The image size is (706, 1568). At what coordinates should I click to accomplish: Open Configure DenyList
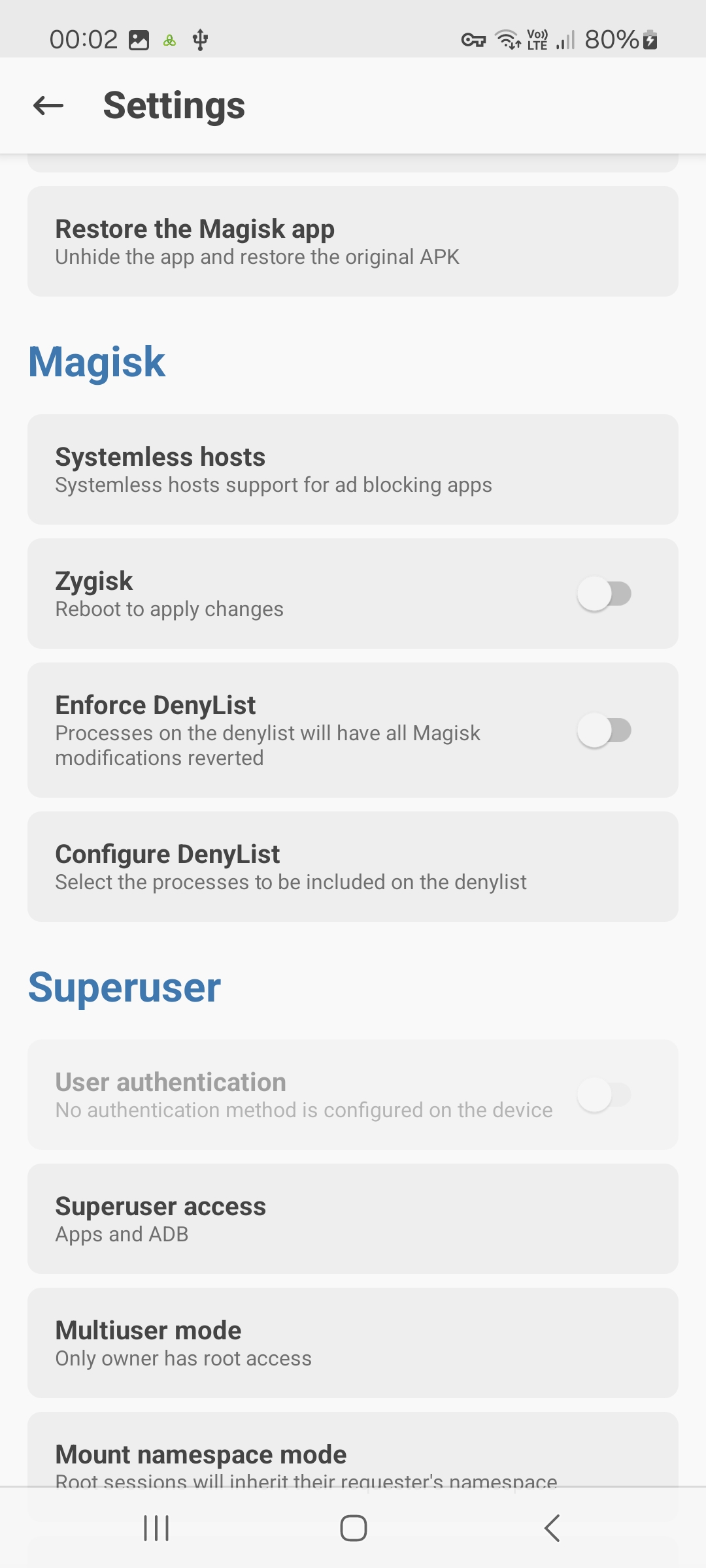[x=353, y=866]
